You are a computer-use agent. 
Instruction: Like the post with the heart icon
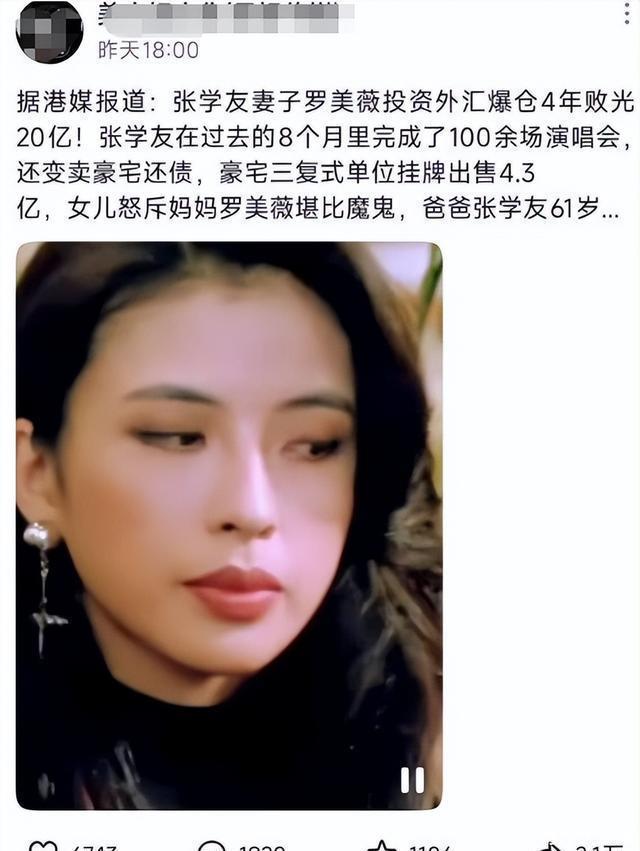43,846
